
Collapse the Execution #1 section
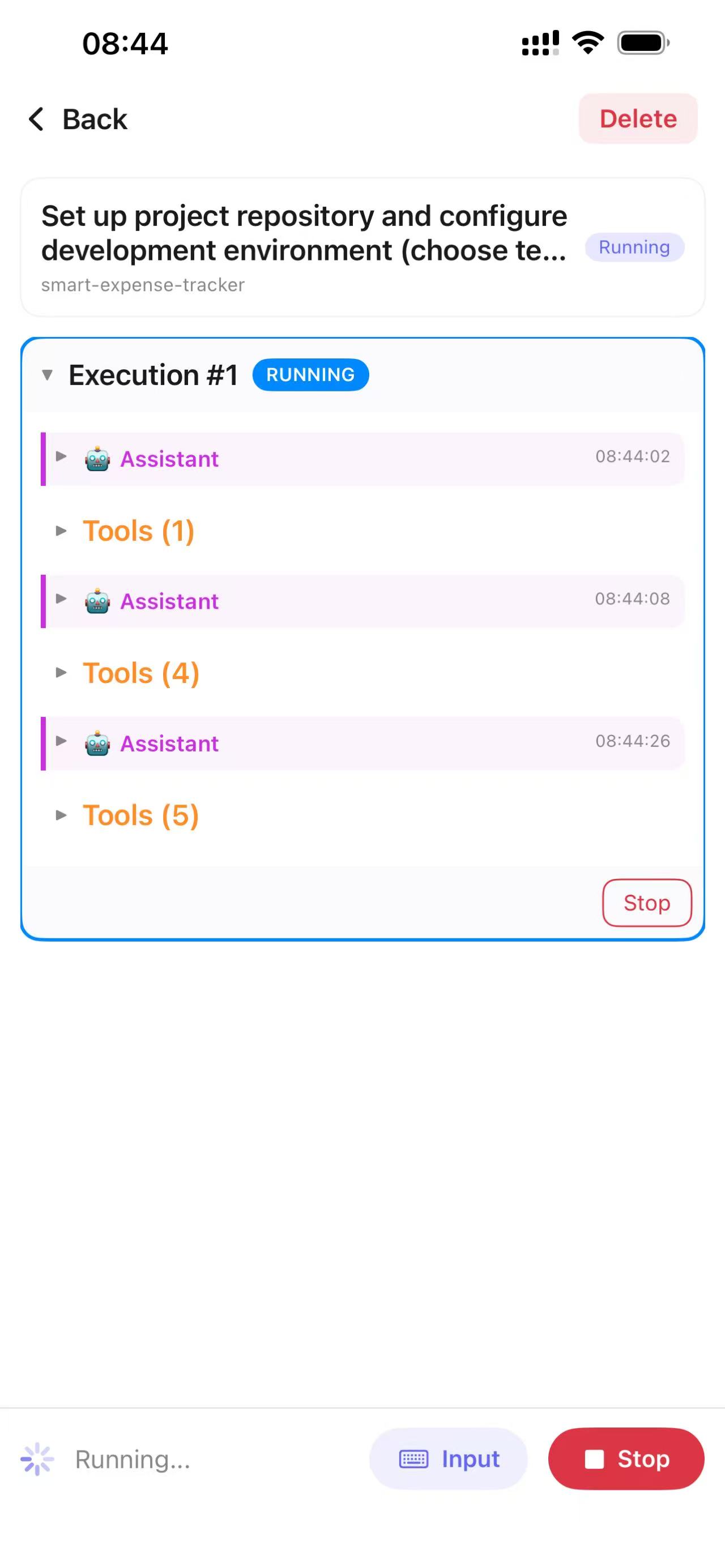click(x=47, y=375)
